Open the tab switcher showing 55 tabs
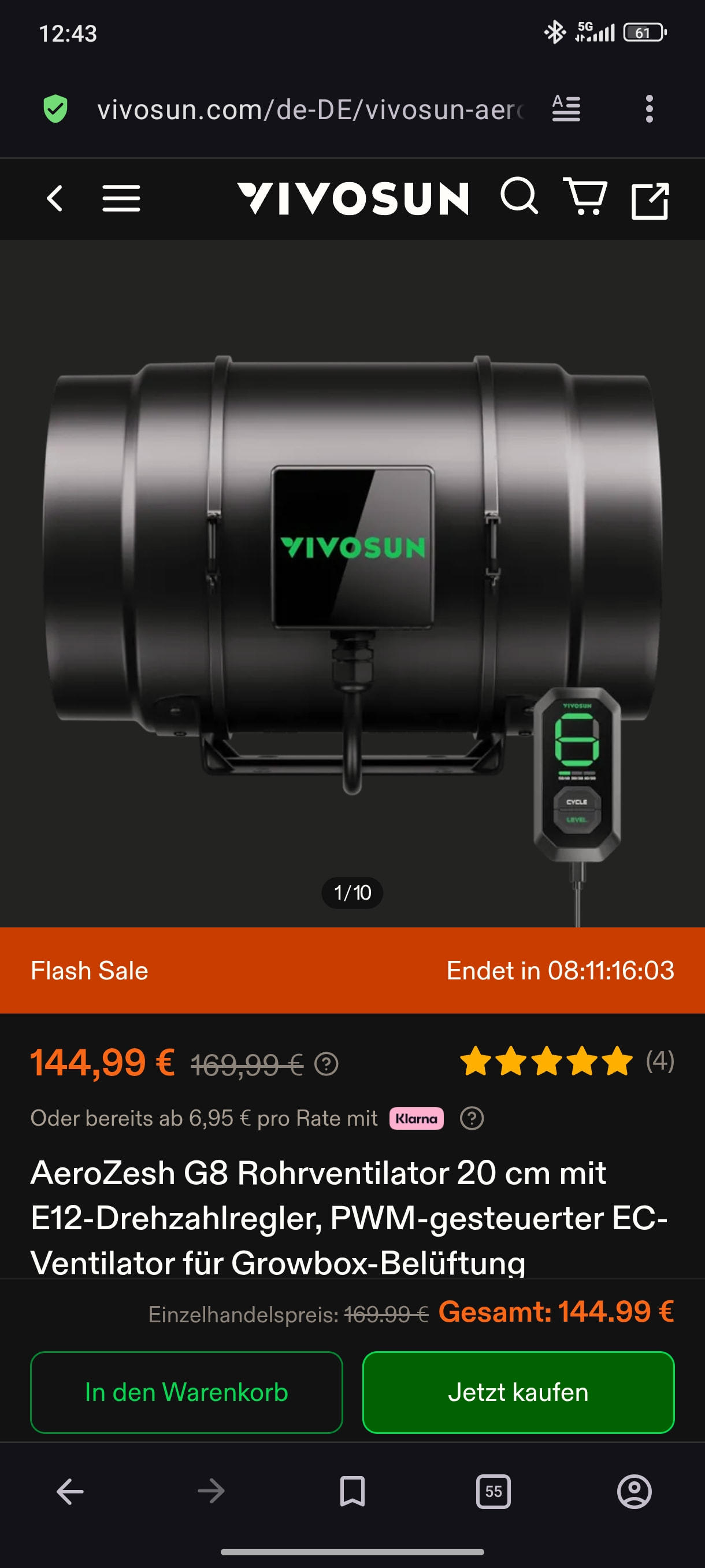 (493, 1492)
